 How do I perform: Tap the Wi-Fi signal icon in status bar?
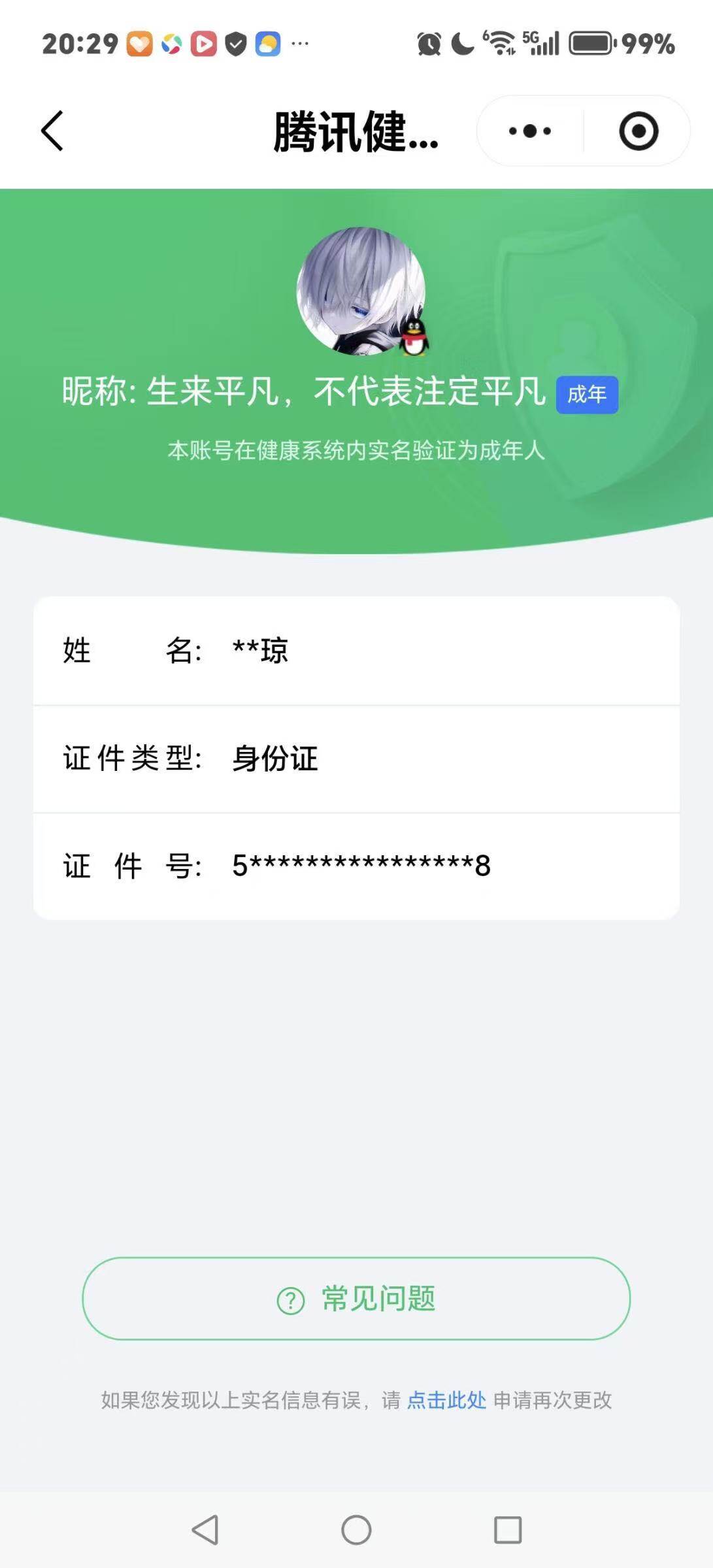tap(503, 44)
